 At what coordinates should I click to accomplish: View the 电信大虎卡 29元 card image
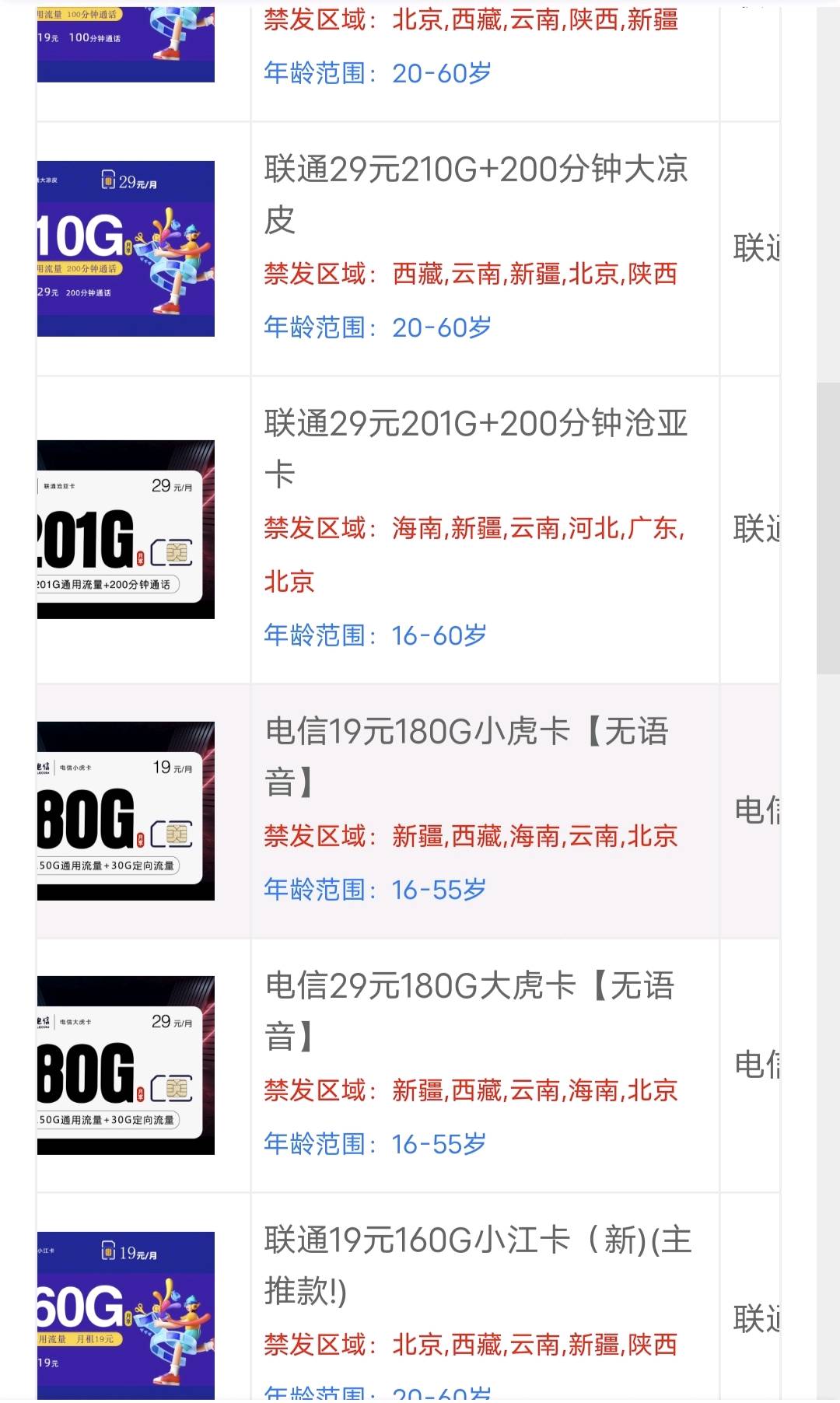click(126, 1065)
